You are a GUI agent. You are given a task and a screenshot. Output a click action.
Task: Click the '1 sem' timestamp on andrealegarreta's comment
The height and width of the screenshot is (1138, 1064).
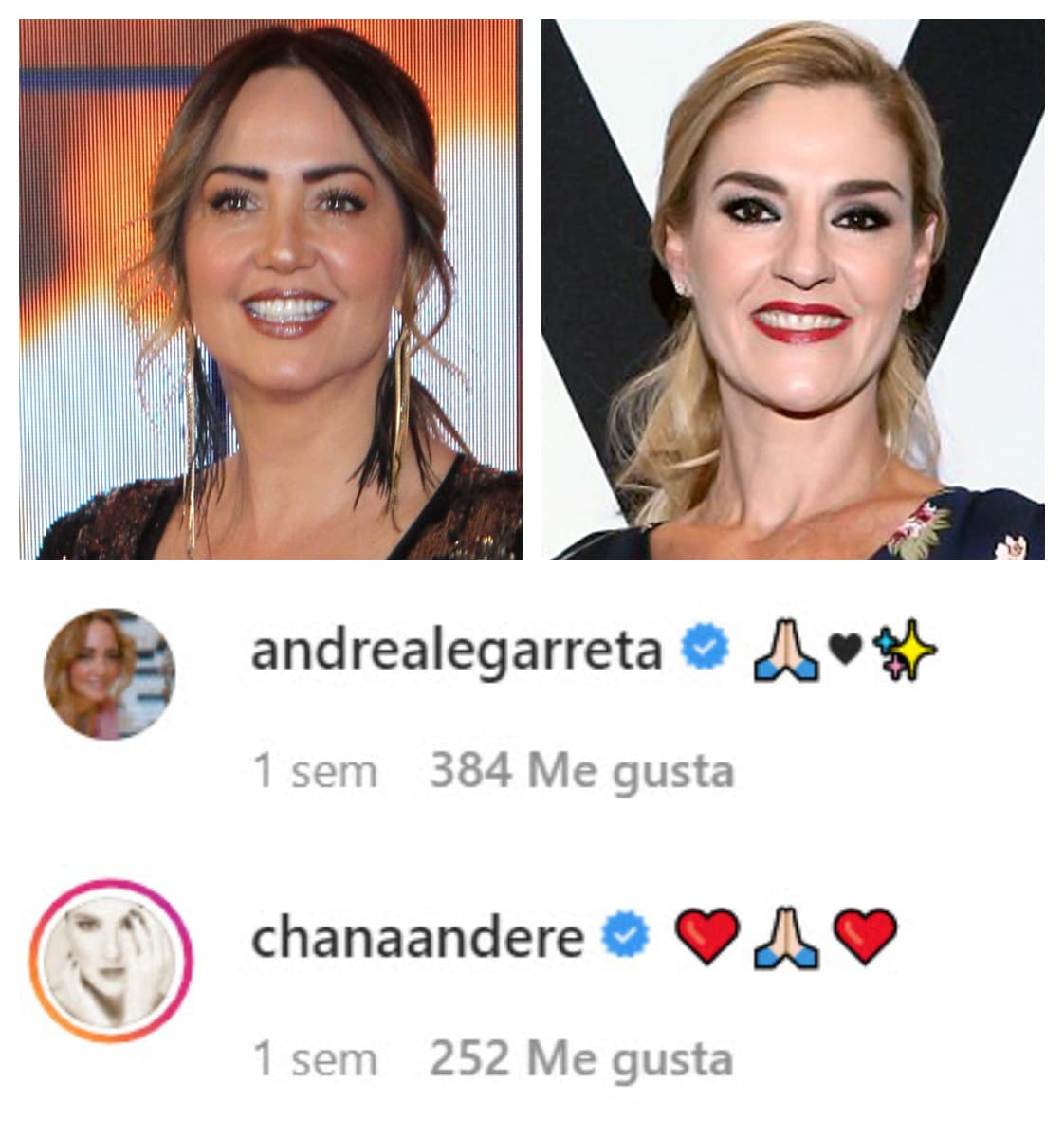[312, 772]
